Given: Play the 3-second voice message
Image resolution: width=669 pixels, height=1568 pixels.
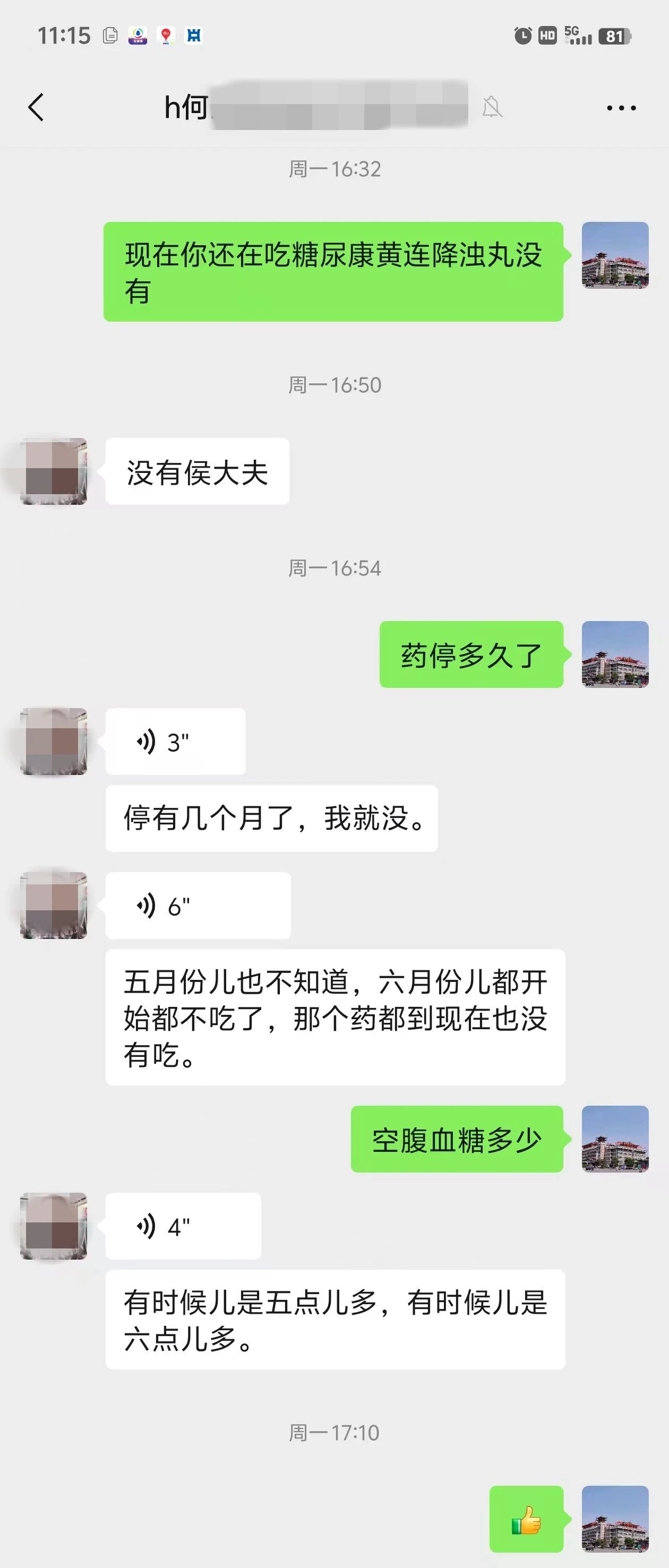Looking at the screenshot, I should (x=175, y=742).
